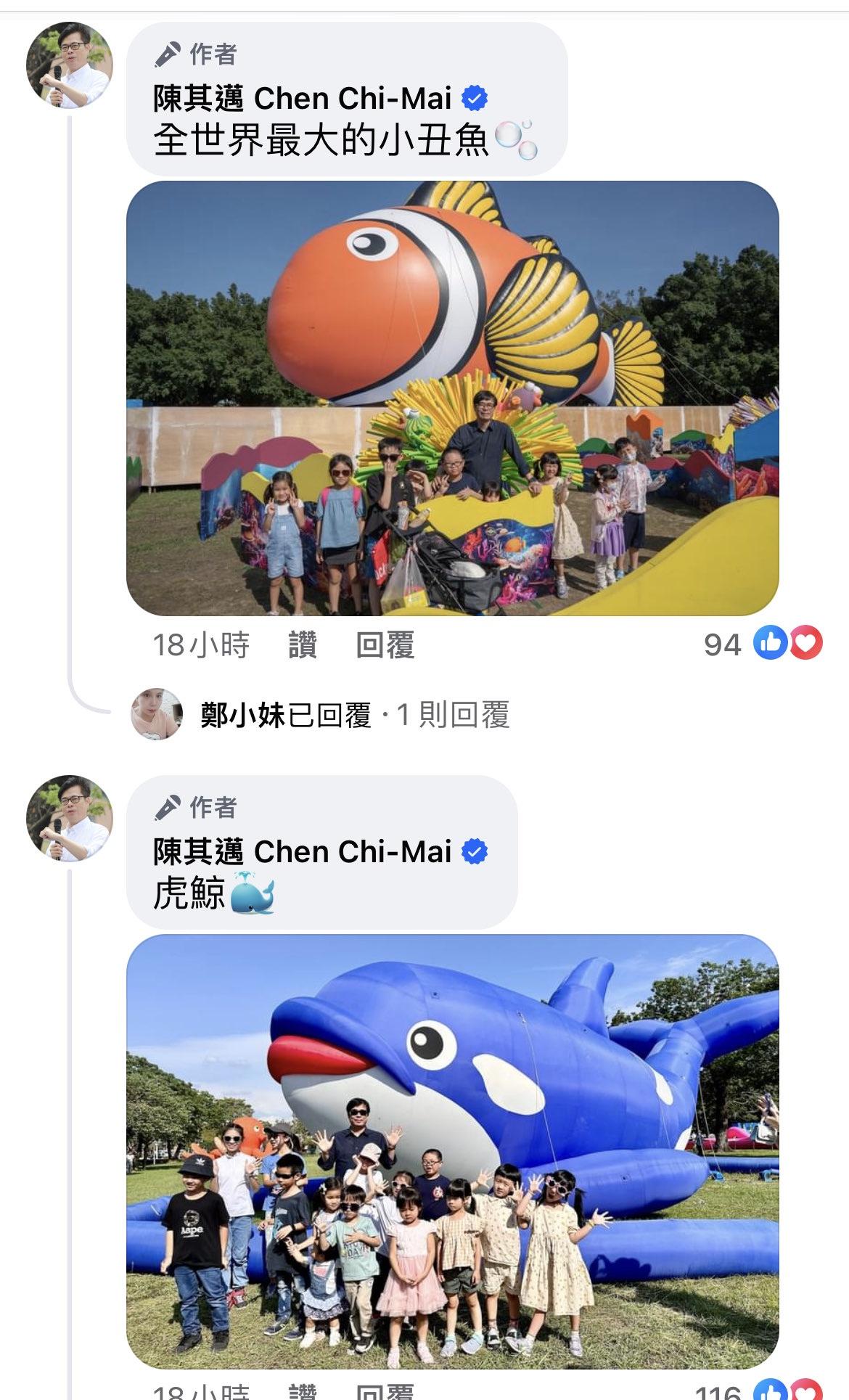This screenshot has width=849, height=1400.
Task: Open 陳其邁 Chen Chi-Mai name on 虎鯨 comment
Action: pyautogui.click(x=302, y=851)
